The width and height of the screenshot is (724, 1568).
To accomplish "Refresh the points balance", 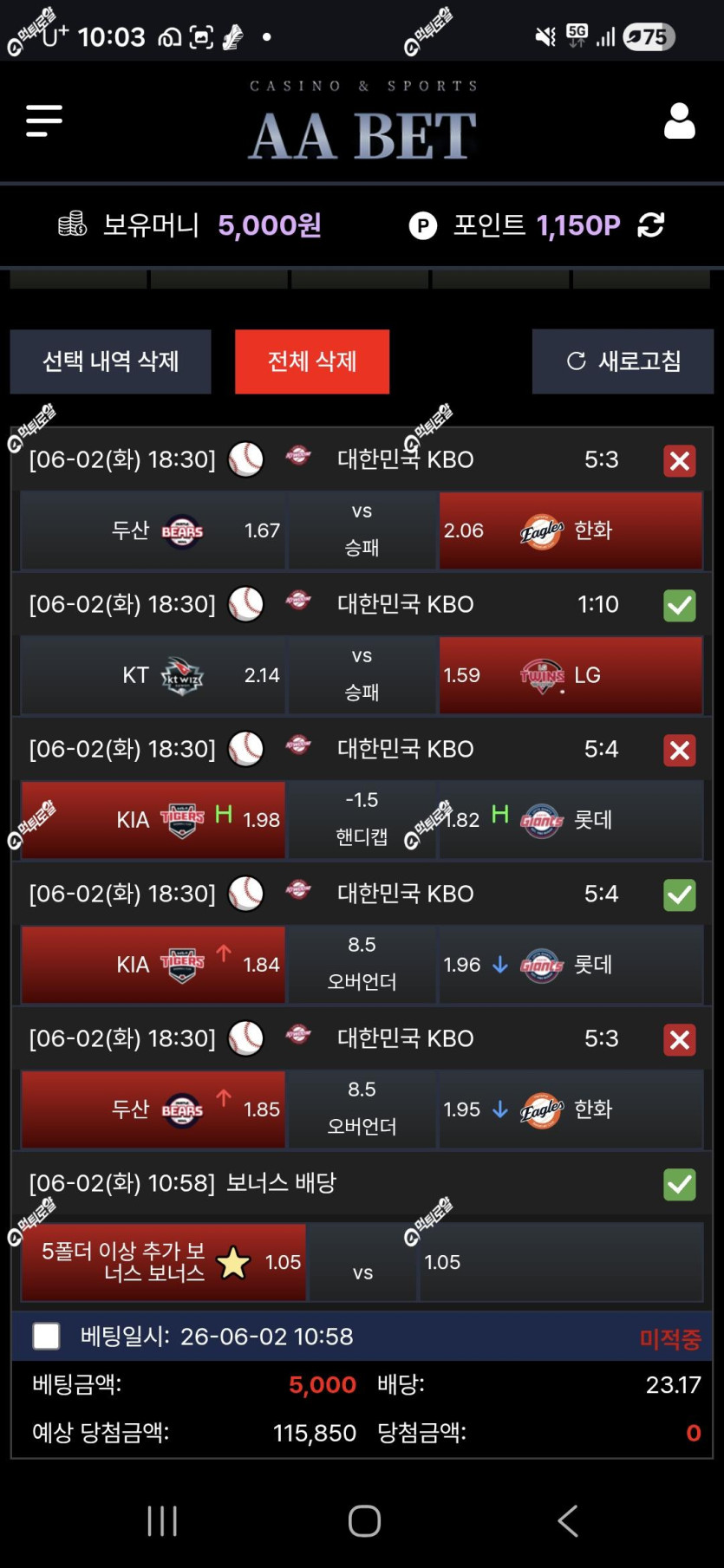I will tap(651, 225).
